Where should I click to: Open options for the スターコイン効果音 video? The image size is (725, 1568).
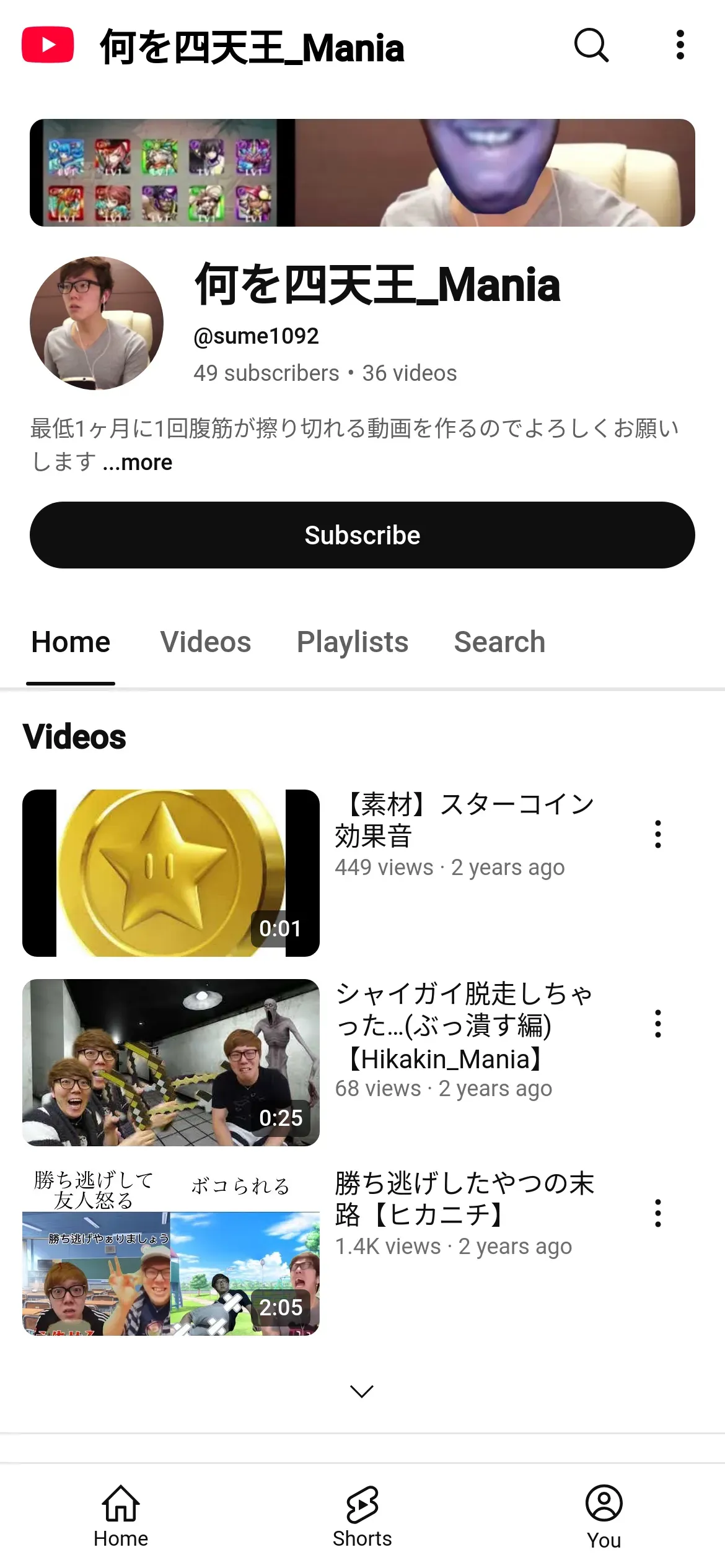[x=658, y=834]
